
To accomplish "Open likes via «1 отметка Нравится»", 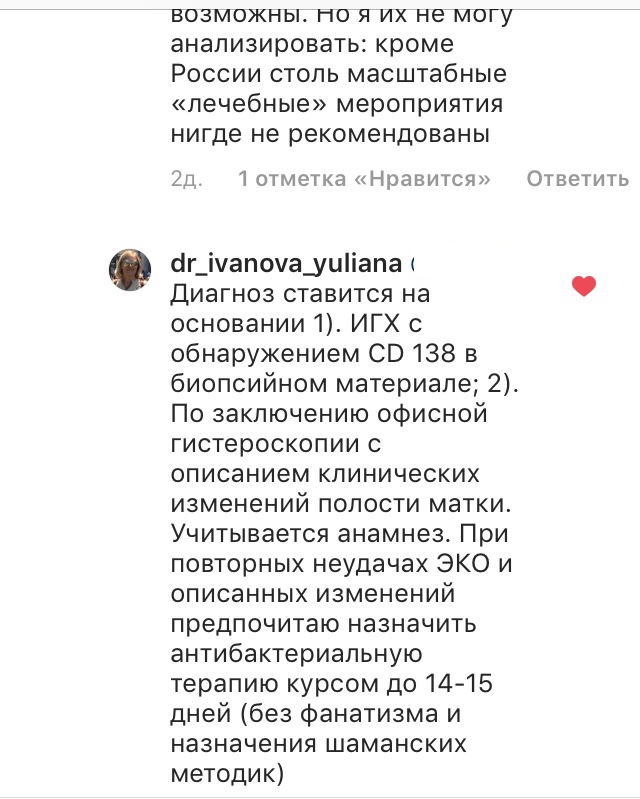I will tap(364, 179).
